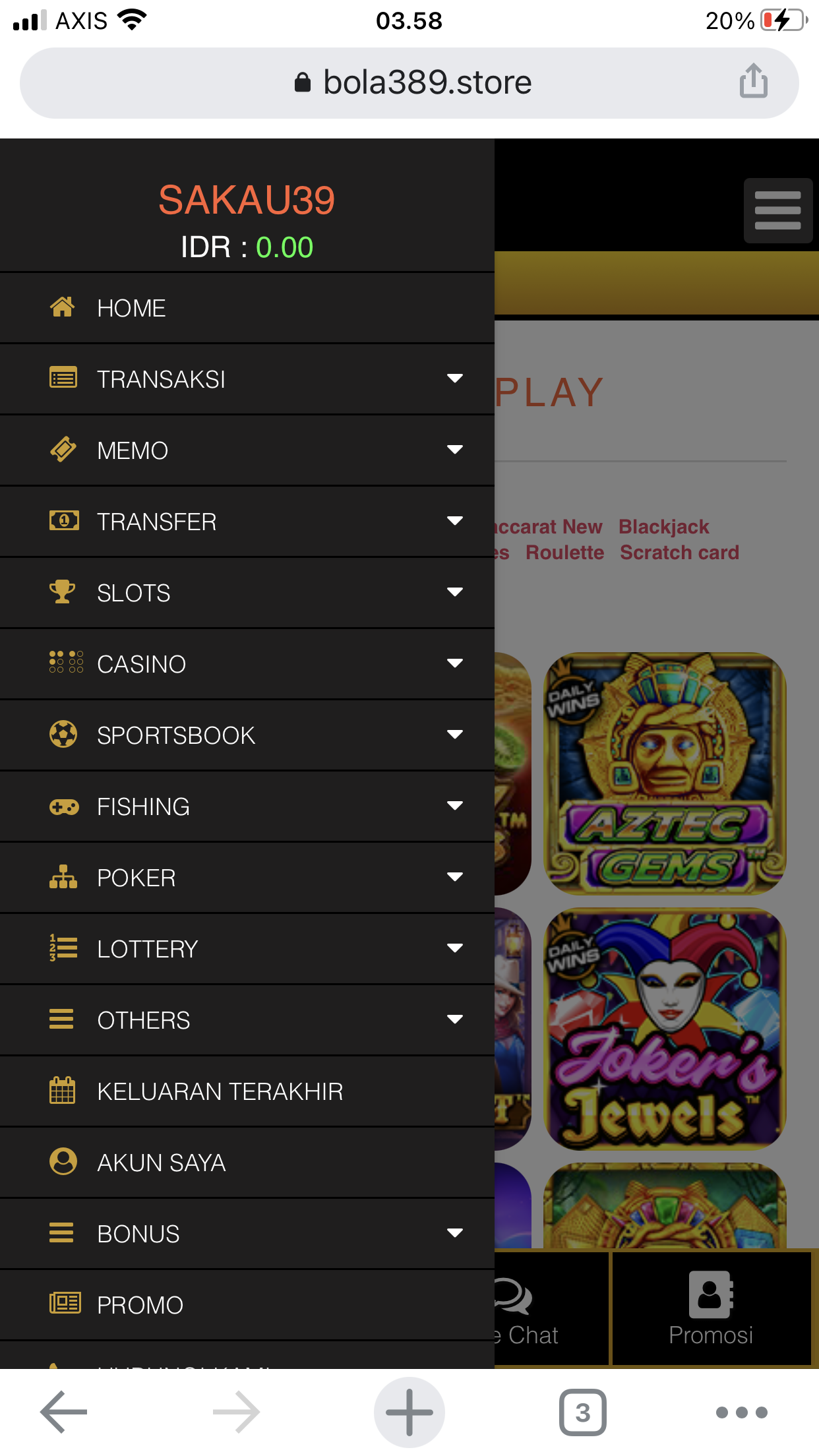The image size is (819, 1456).
Task: Expand the SPORTSBOOK section
Action: (247, 735)
